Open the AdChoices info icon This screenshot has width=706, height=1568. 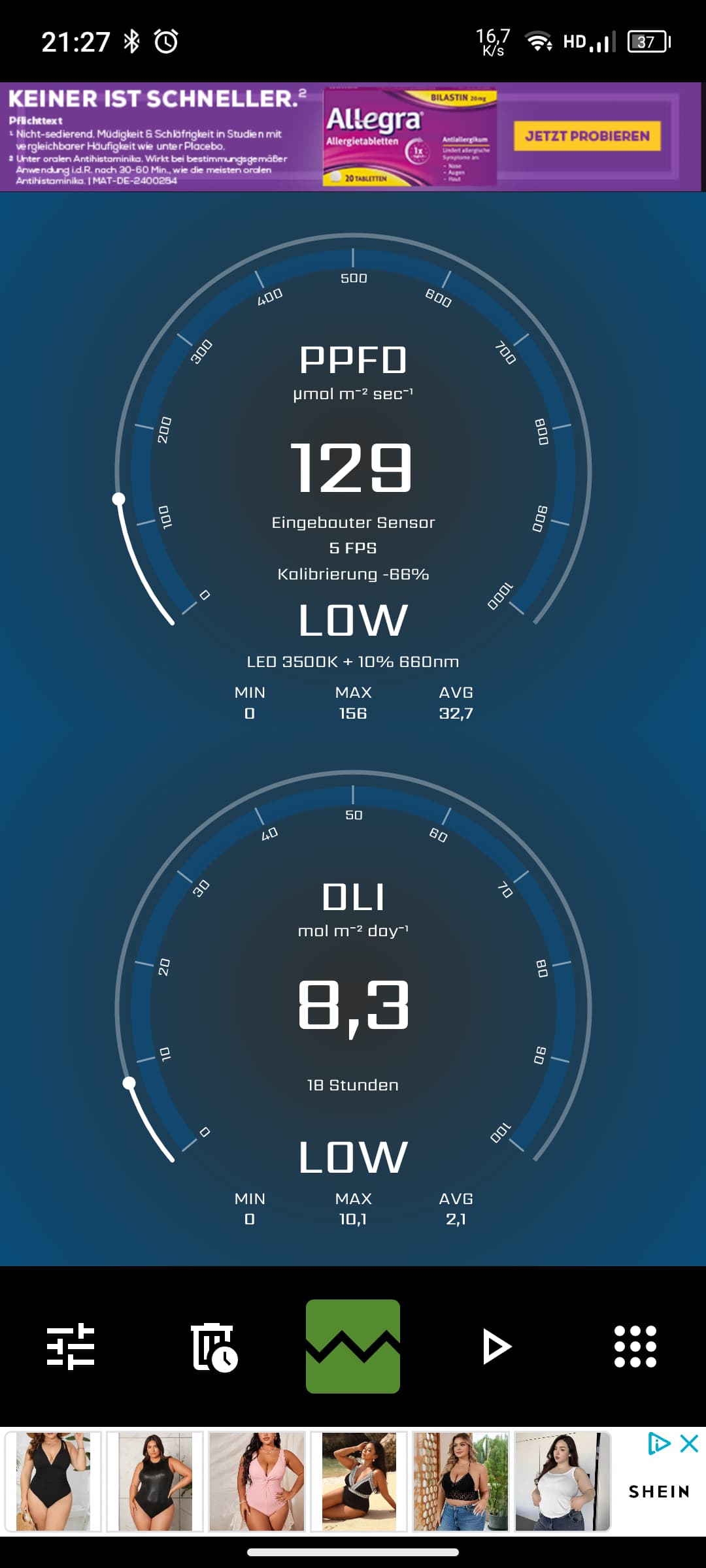click(x=658, y=1443)
